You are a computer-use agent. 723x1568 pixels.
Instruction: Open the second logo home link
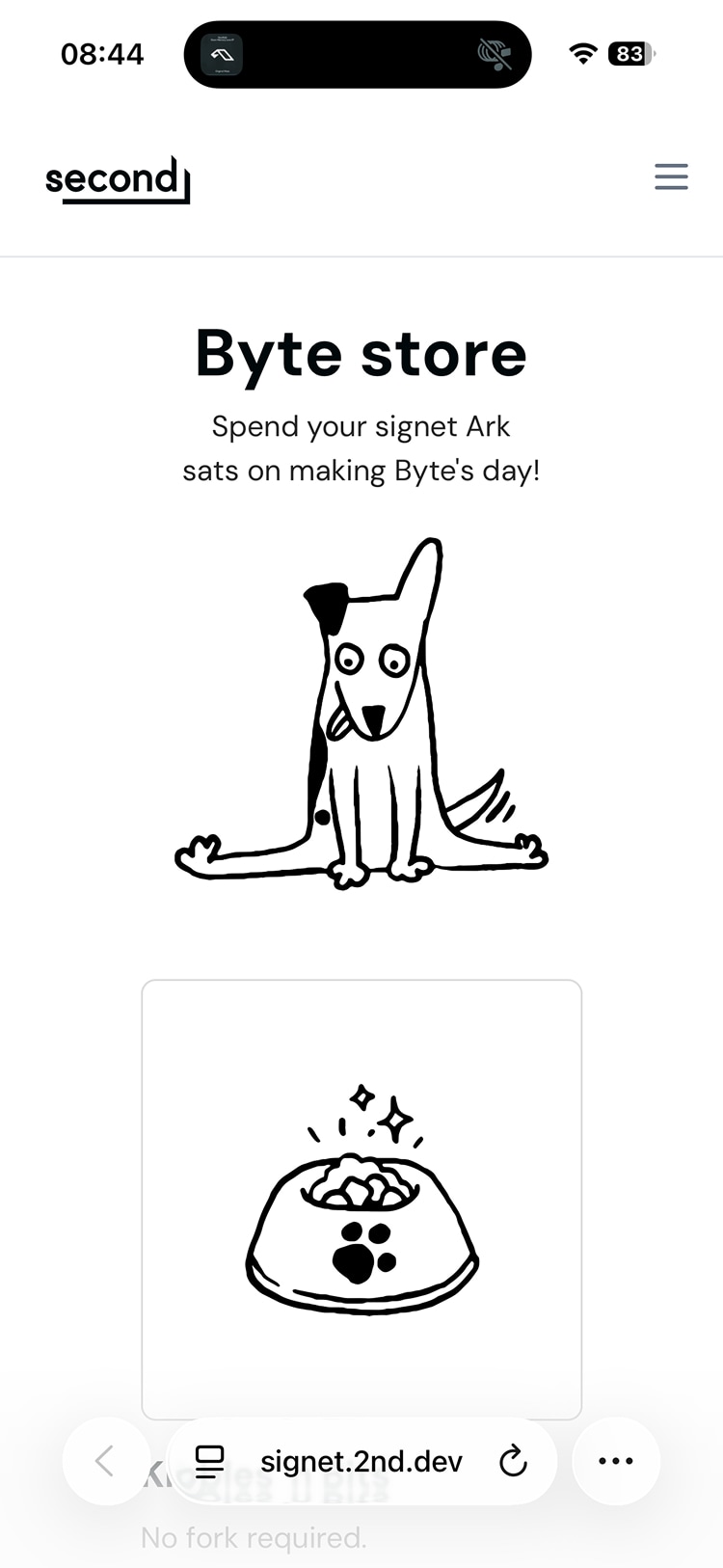point(118,179)
